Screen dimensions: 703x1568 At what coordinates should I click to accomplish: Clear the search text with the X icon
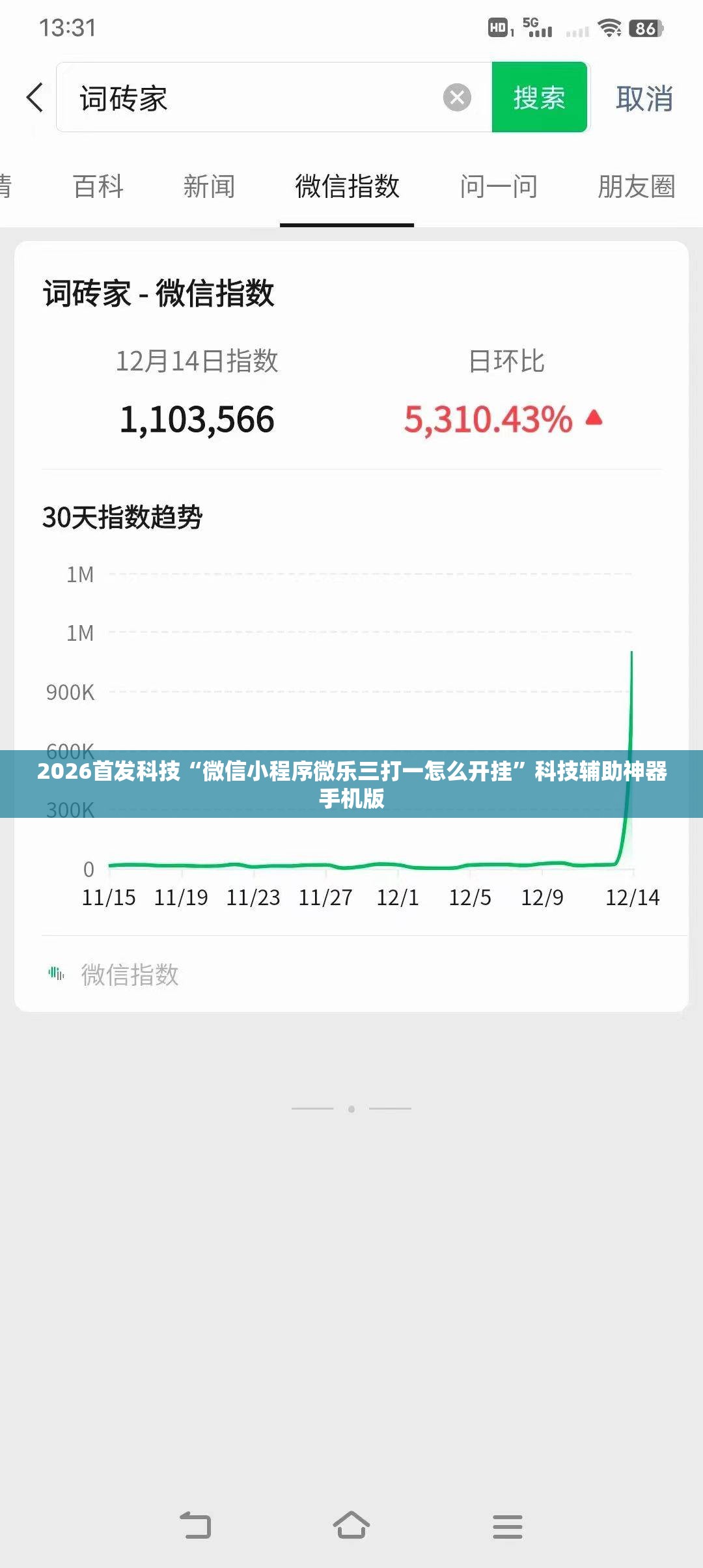coord(457,98)
